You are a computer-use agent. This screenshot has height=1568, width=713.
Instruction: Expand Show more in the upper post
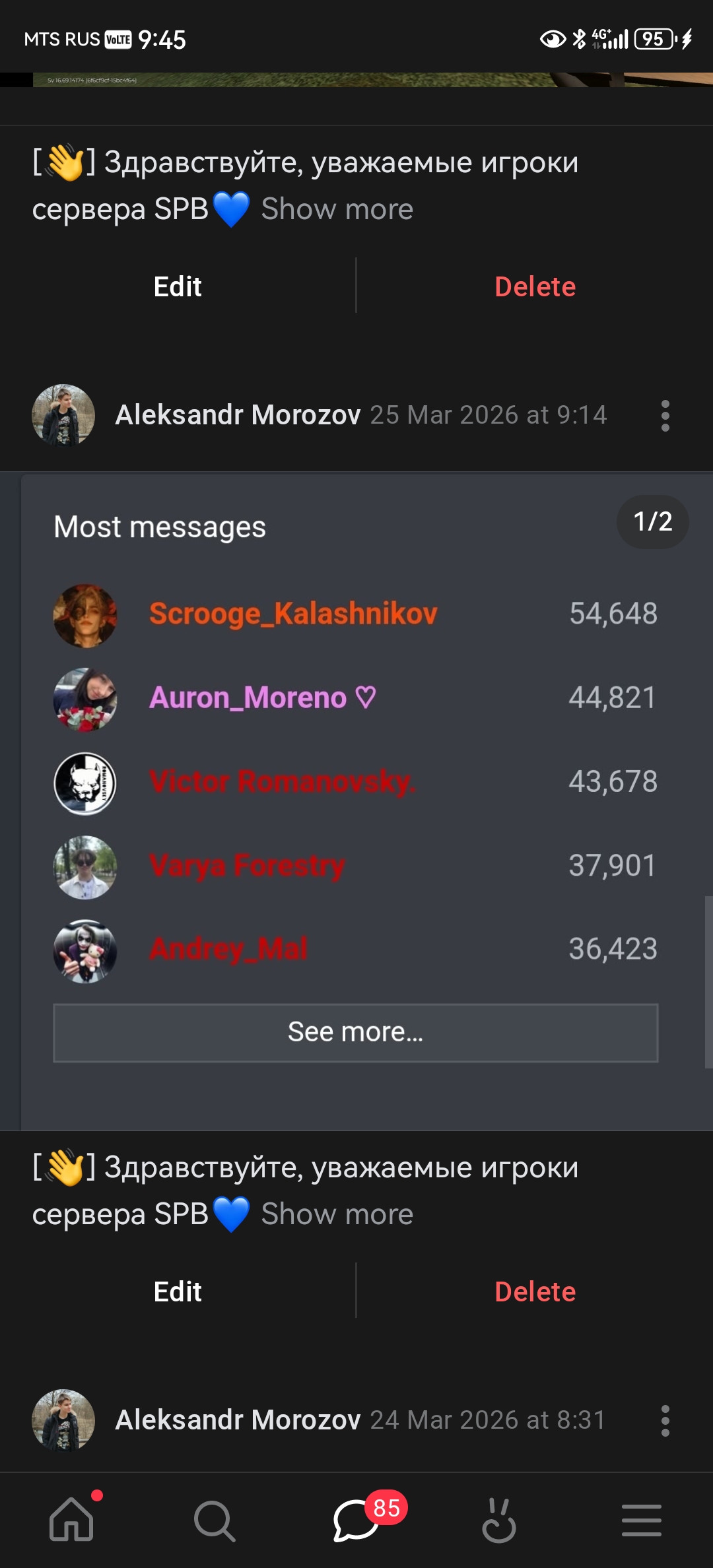[x=337, y=209]
